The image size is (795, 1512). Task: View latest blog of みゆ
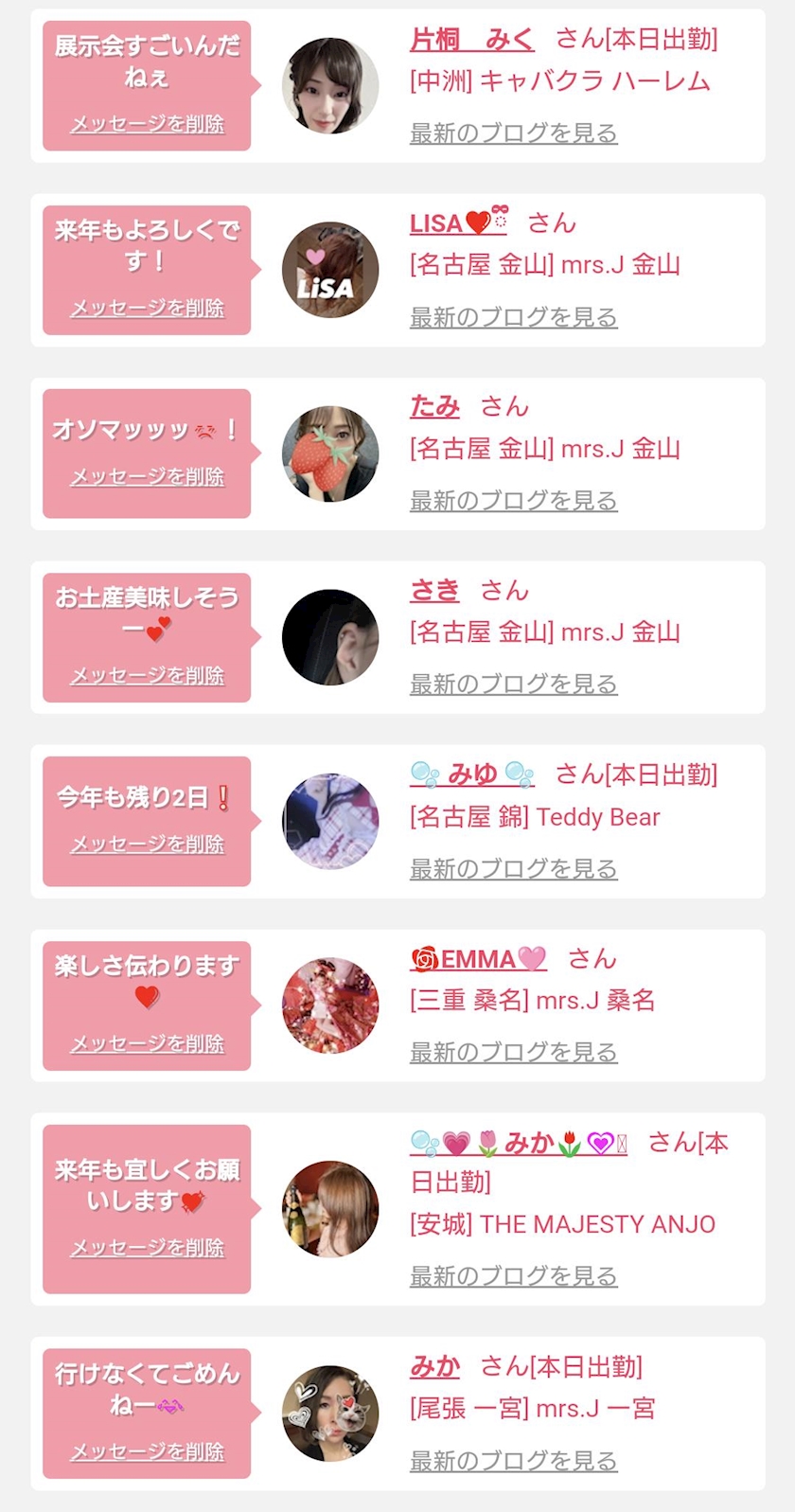pos(513,868)
